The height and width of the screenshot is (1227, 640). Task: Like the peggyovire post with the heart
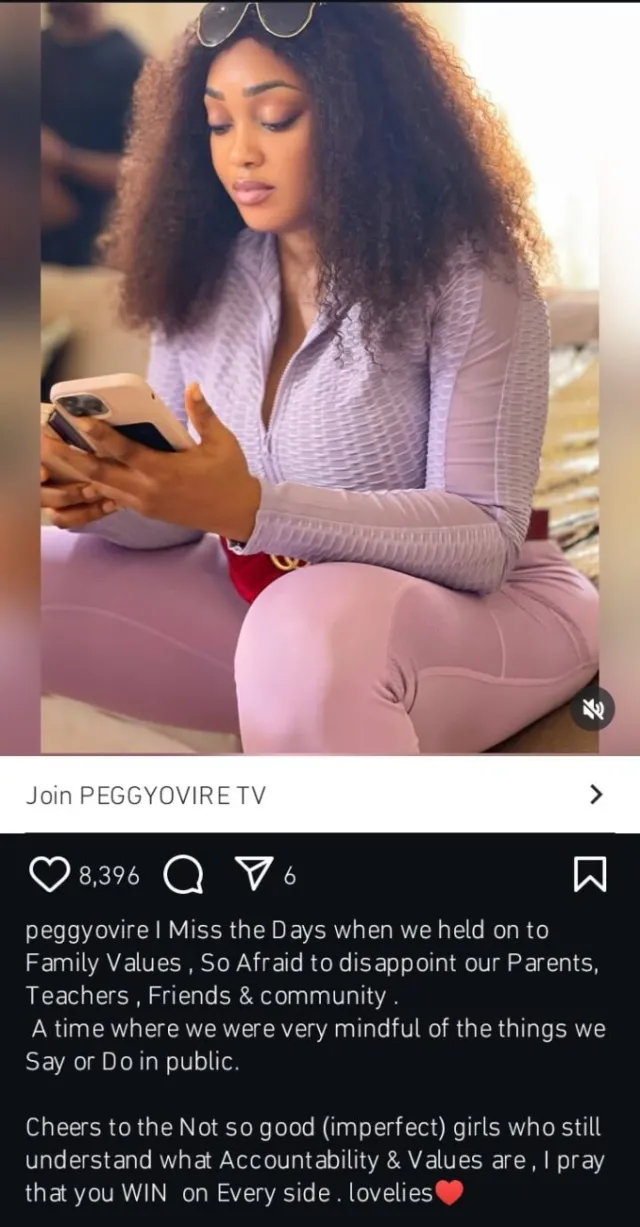point(49,875)
